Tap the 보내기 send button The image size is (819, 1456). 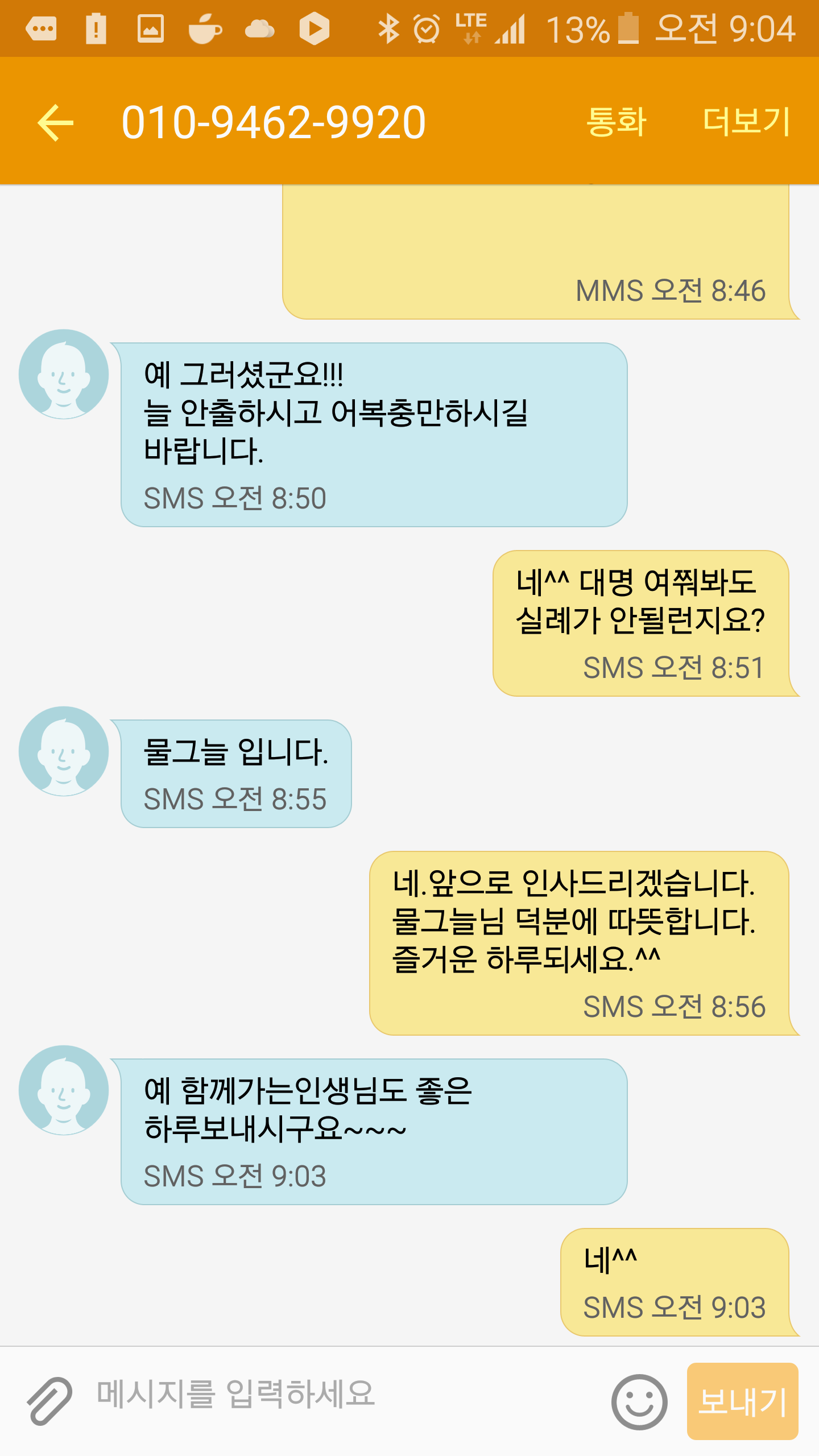742,1401
